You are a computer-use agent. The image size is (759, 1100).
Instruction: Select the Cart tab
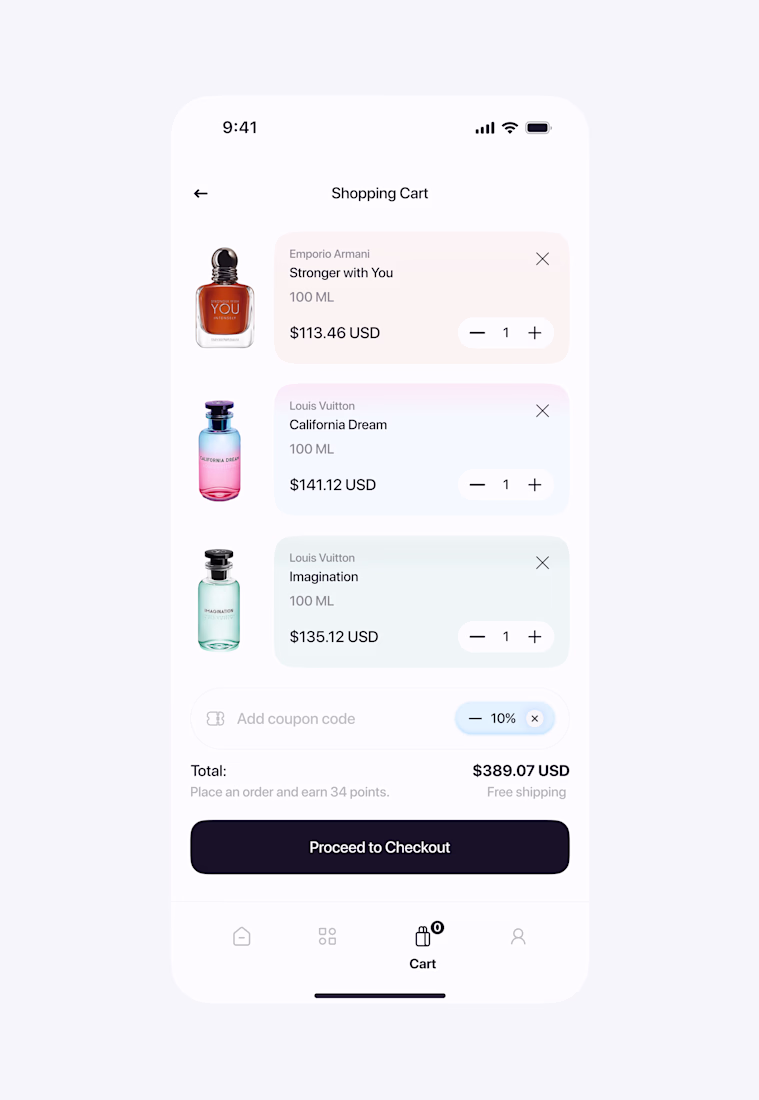423,945
